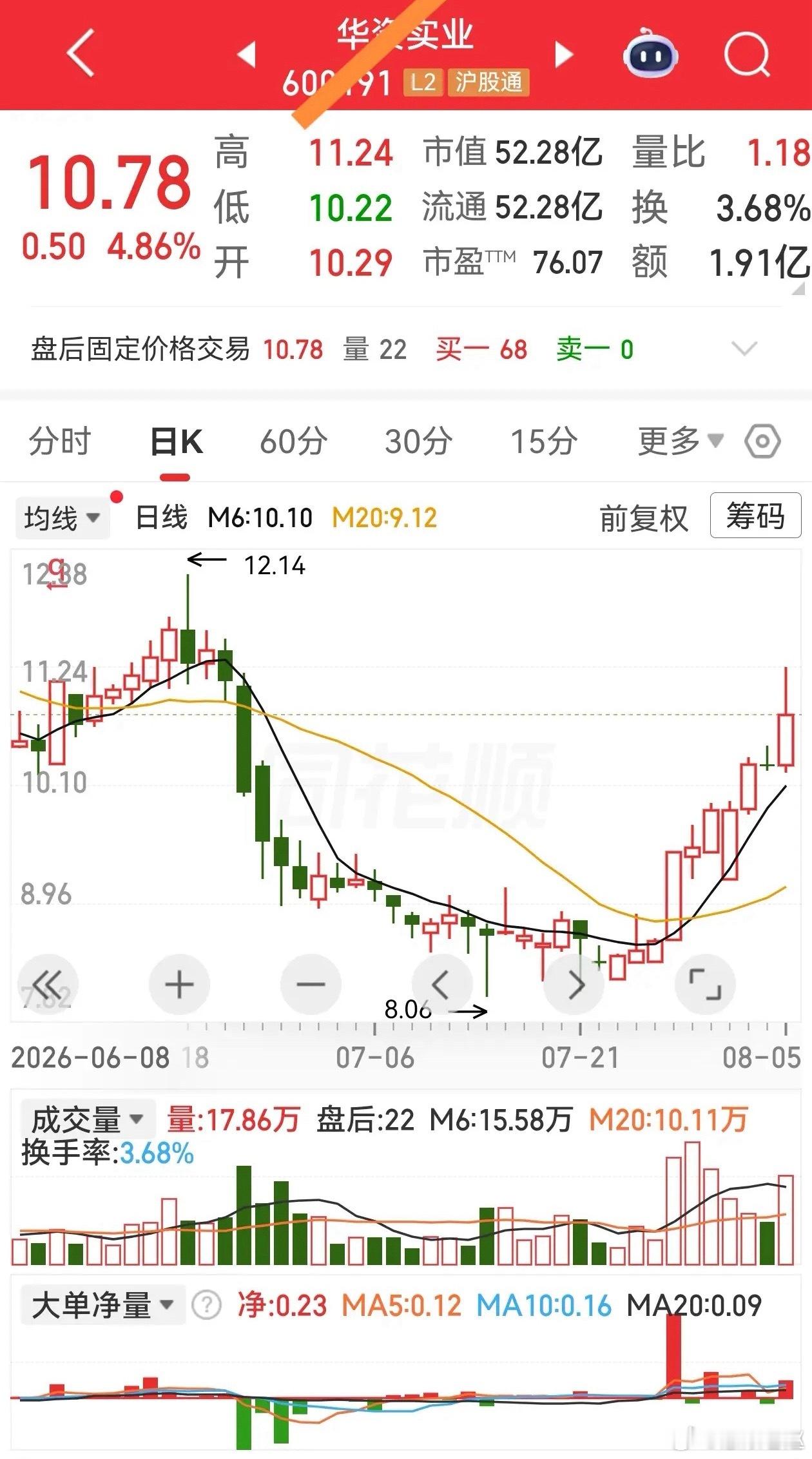Switch to the 60分 chart tab
This screenshot has width=812, height=1459.
pyautogui.click(x=294, y=442)
